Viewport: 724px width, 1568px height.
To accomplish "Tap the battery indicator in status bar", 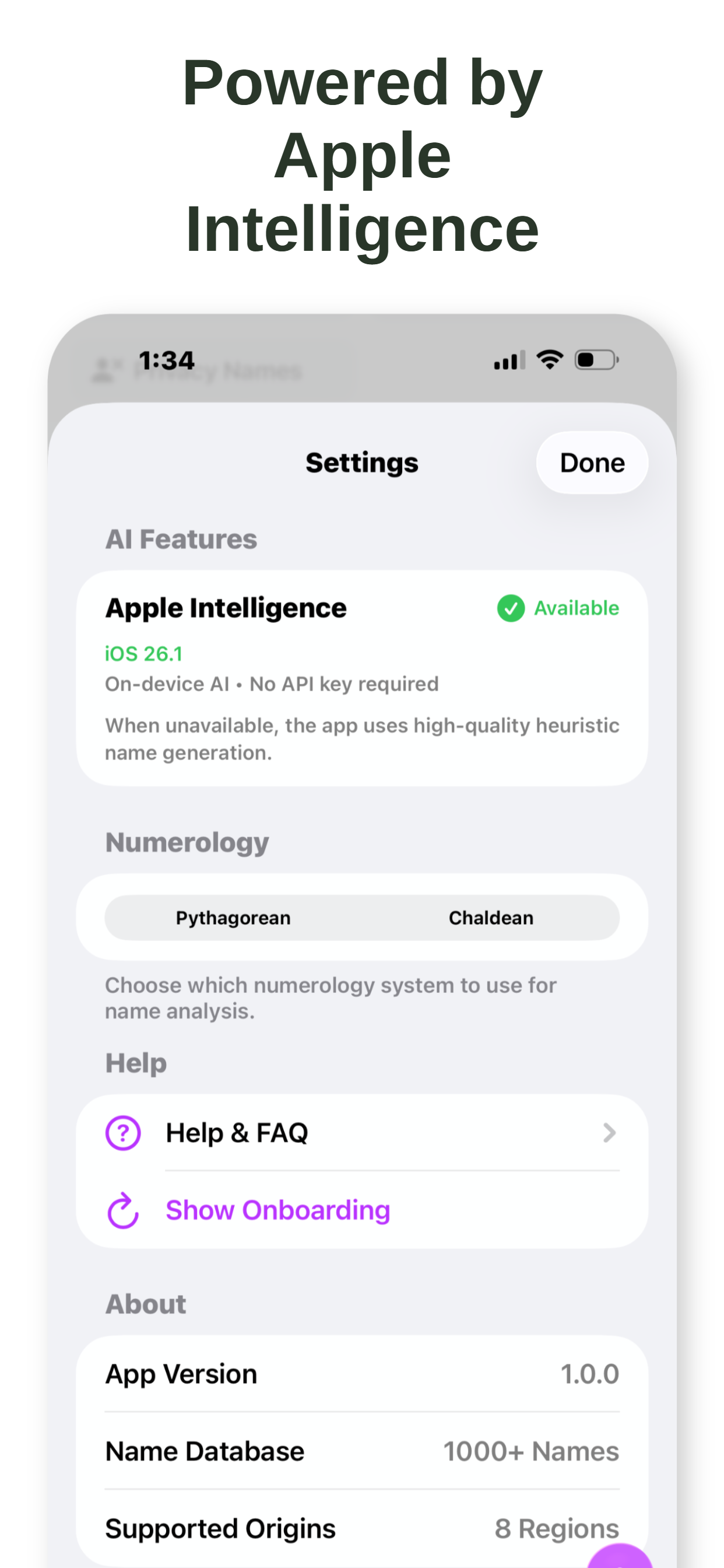I will (x=595, y=360).
